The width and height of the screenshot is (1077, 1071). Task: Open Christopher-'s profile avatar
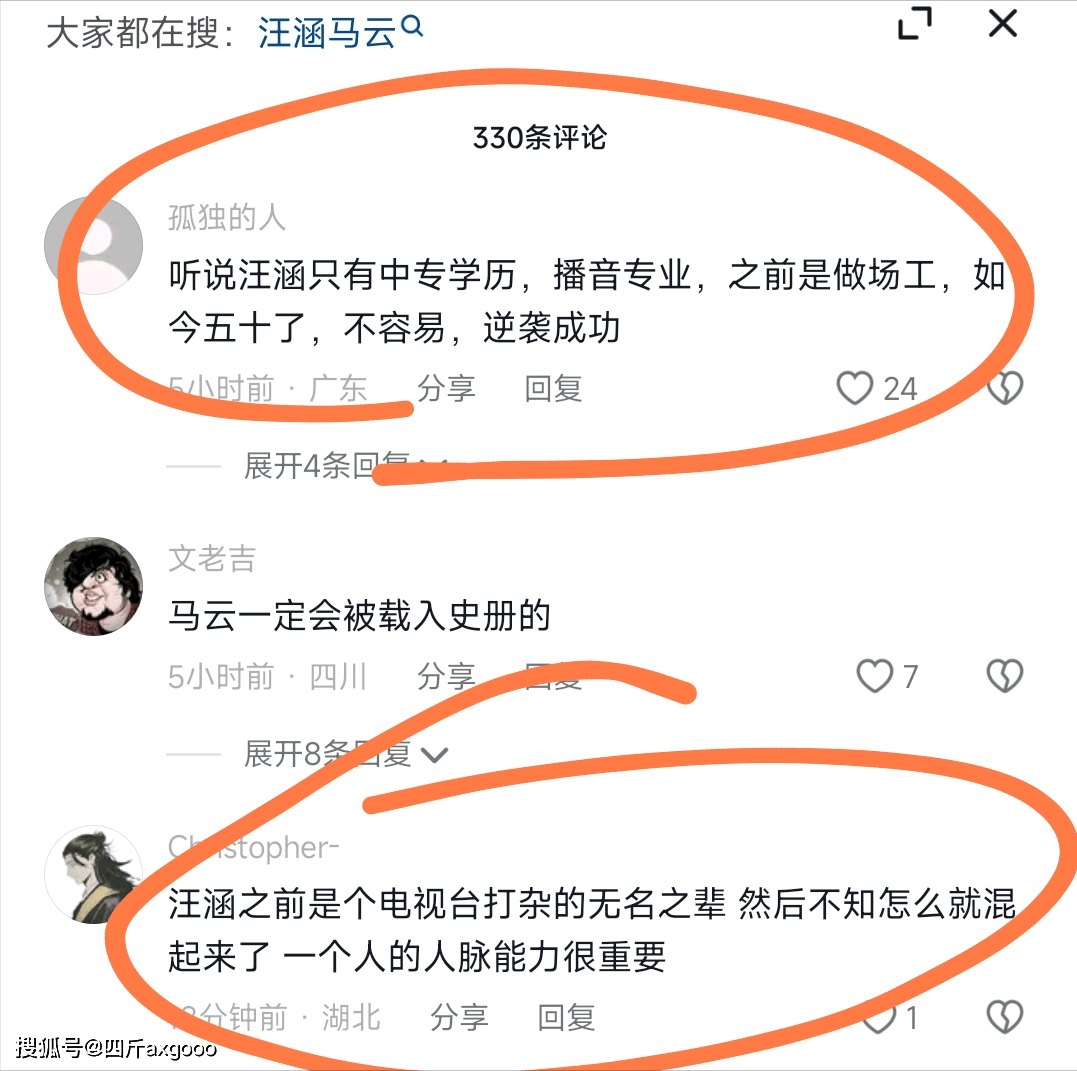tap(94, 874)
